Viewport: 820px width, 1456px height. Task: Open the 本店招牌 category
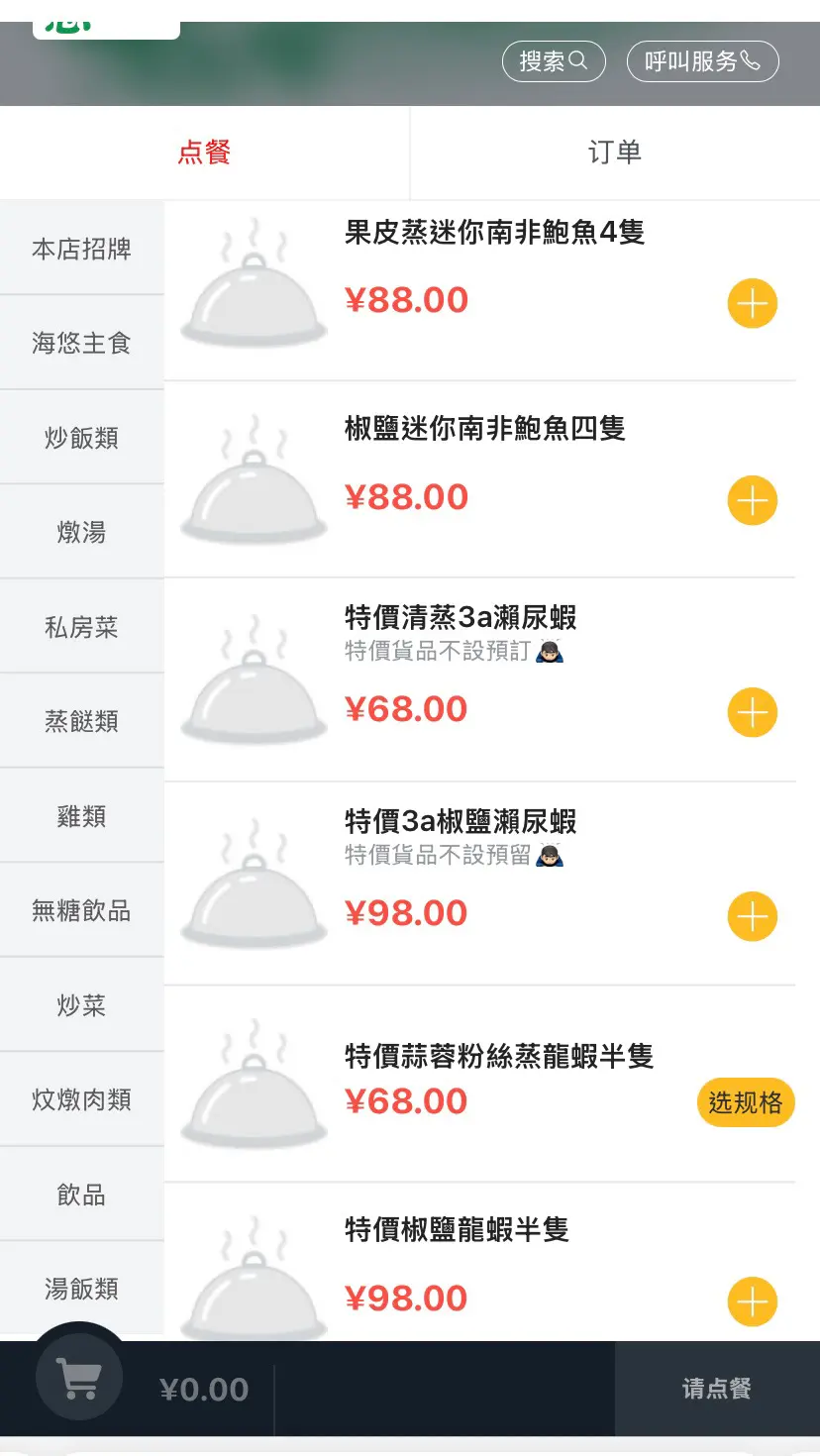click(81, 249)
